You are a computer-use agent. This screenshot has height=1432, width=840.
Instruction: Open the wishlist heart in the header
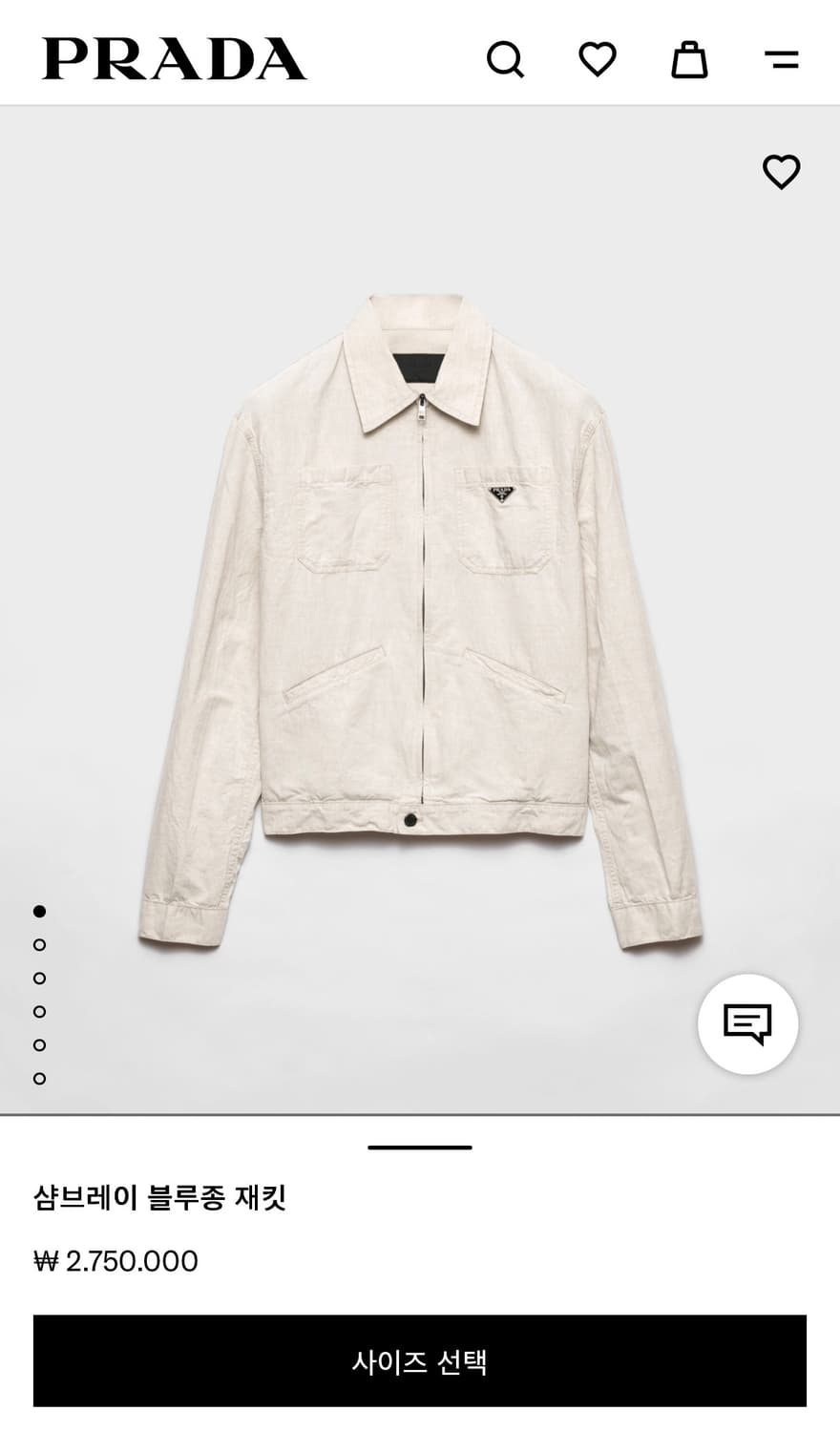(x=598, y=59)
